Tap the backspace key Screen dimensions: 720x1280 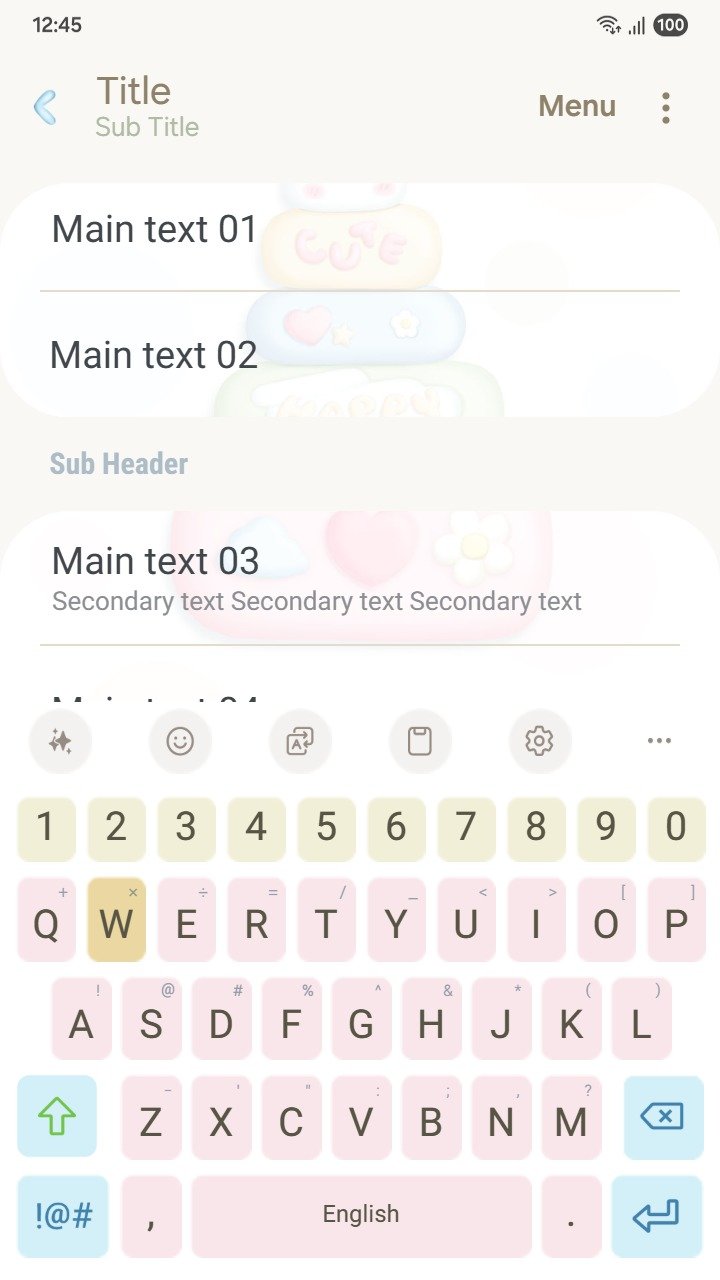click(x=663, y=1116)
